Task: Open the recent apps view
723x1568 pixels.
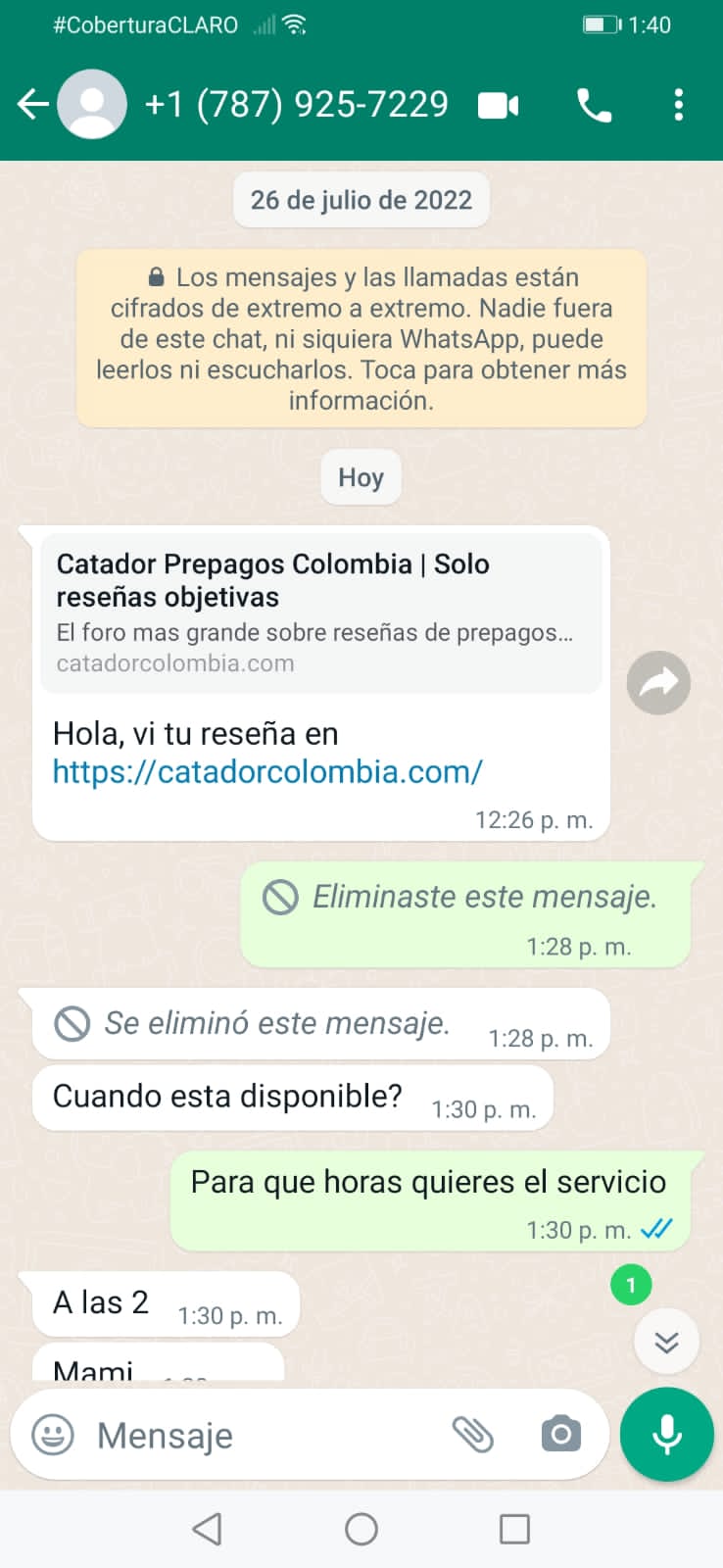Action: 514,1529
